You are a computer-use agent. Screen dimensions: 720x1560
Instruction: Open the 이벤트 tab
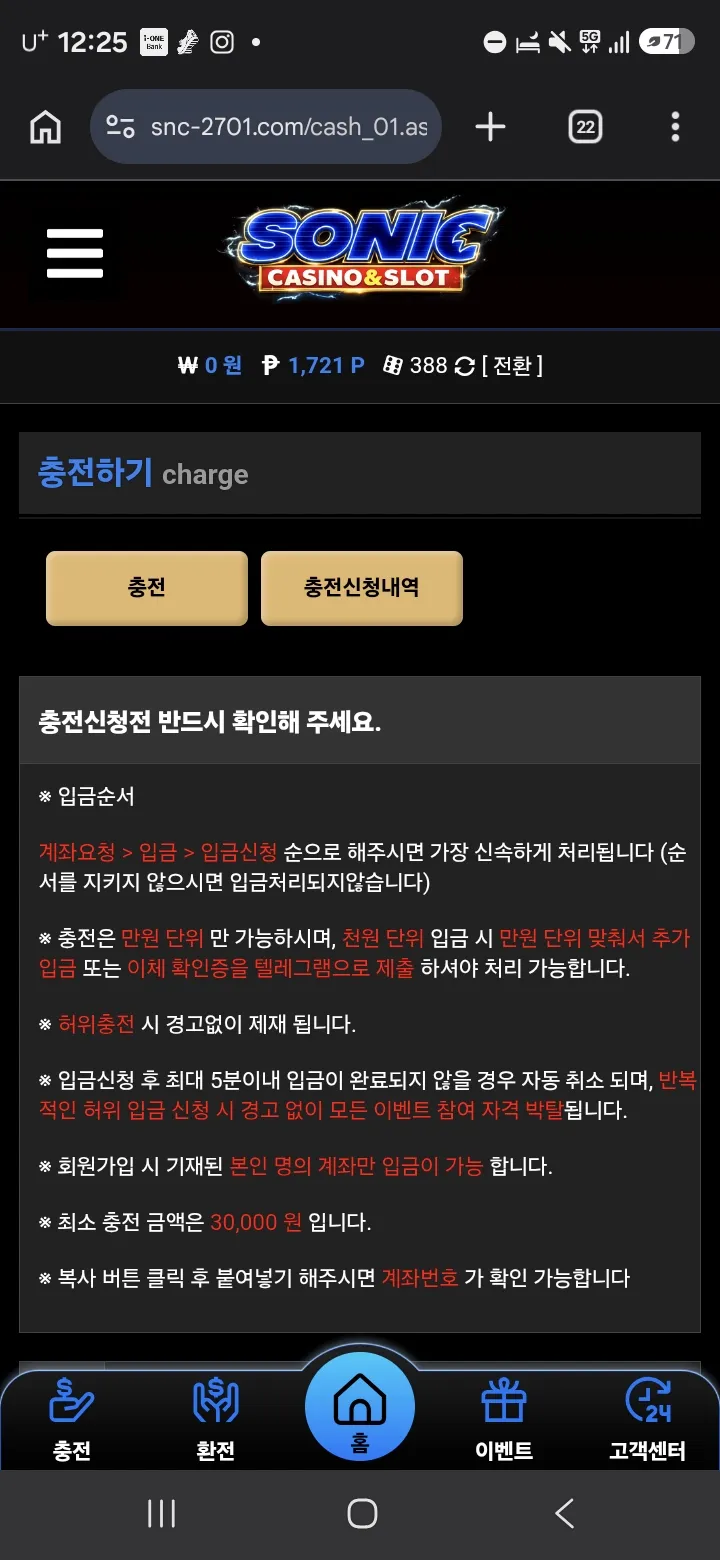(504, 1419)
